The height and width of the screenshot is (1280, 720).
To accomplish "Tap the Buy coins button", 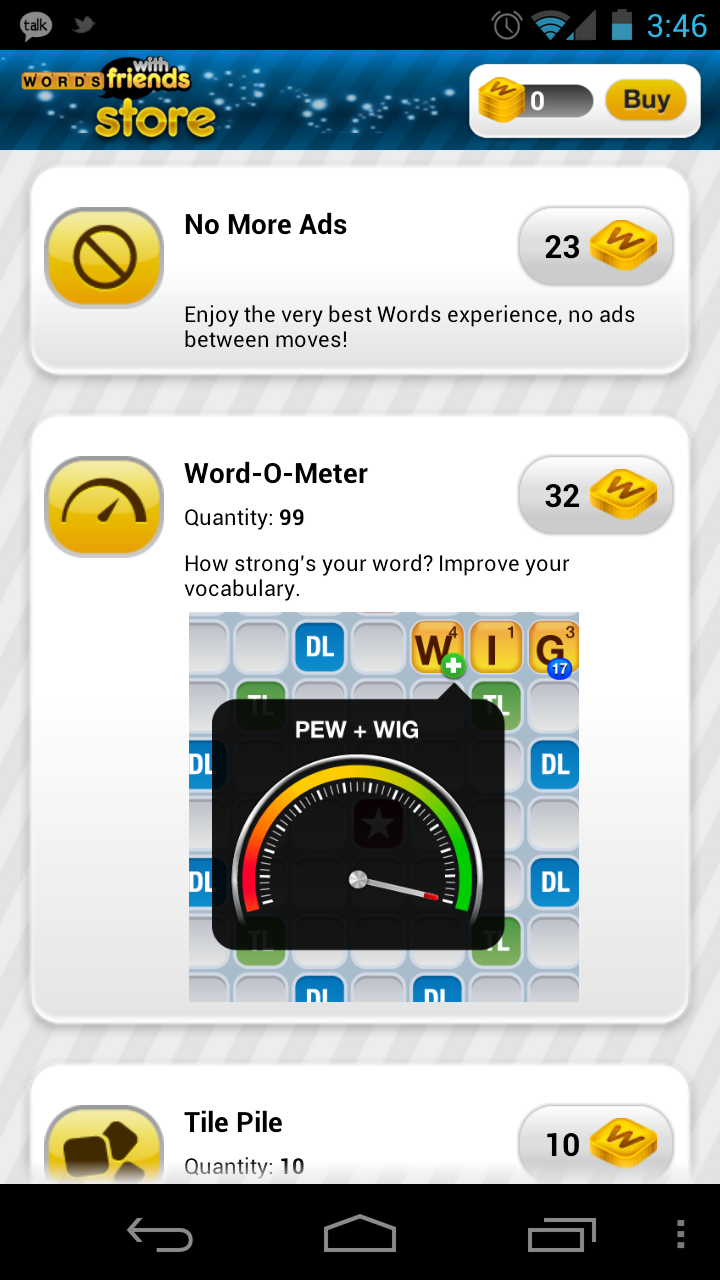I will point(645,100).
